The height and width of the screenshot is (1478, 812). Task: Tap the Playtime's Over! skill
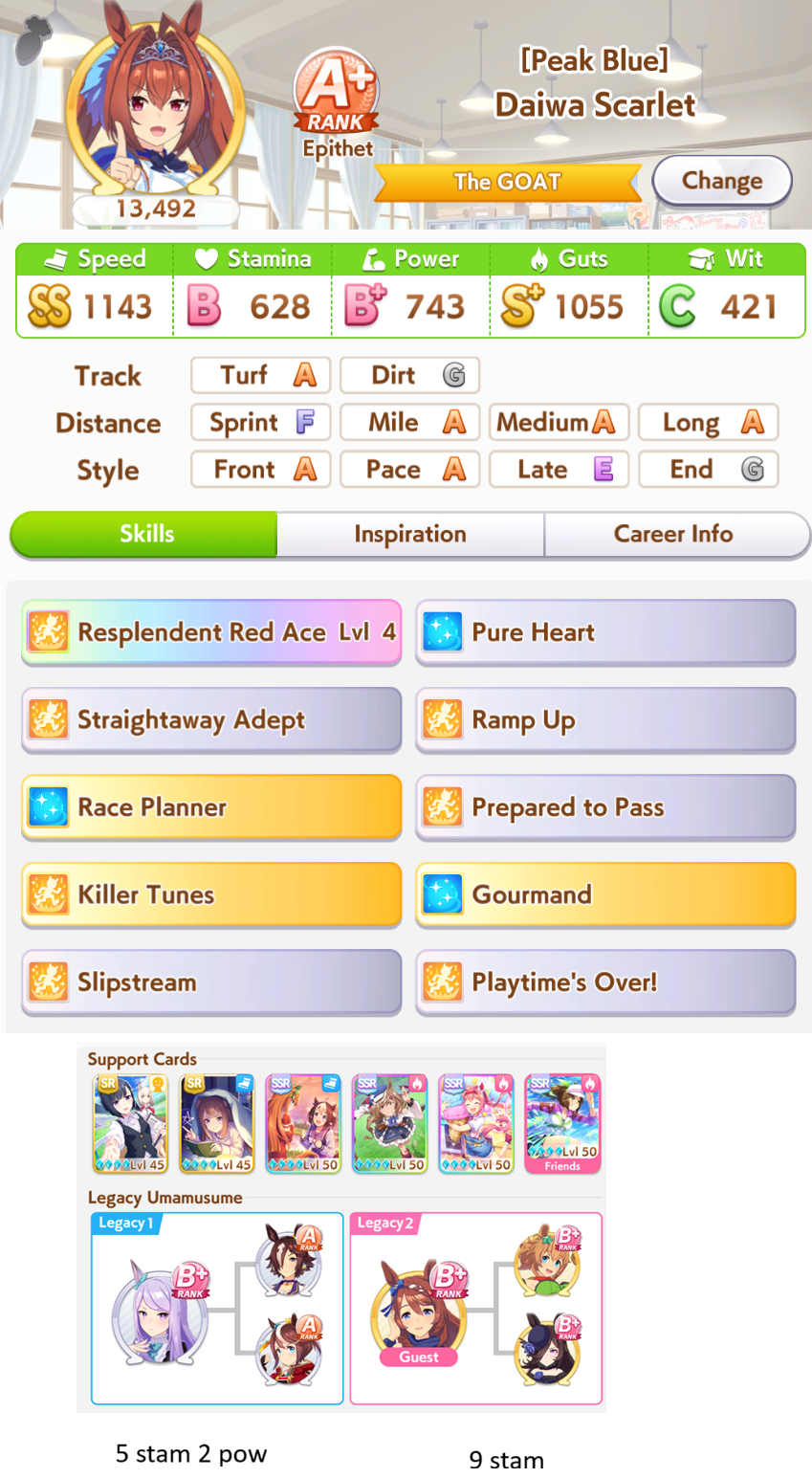tap(605, 982)
